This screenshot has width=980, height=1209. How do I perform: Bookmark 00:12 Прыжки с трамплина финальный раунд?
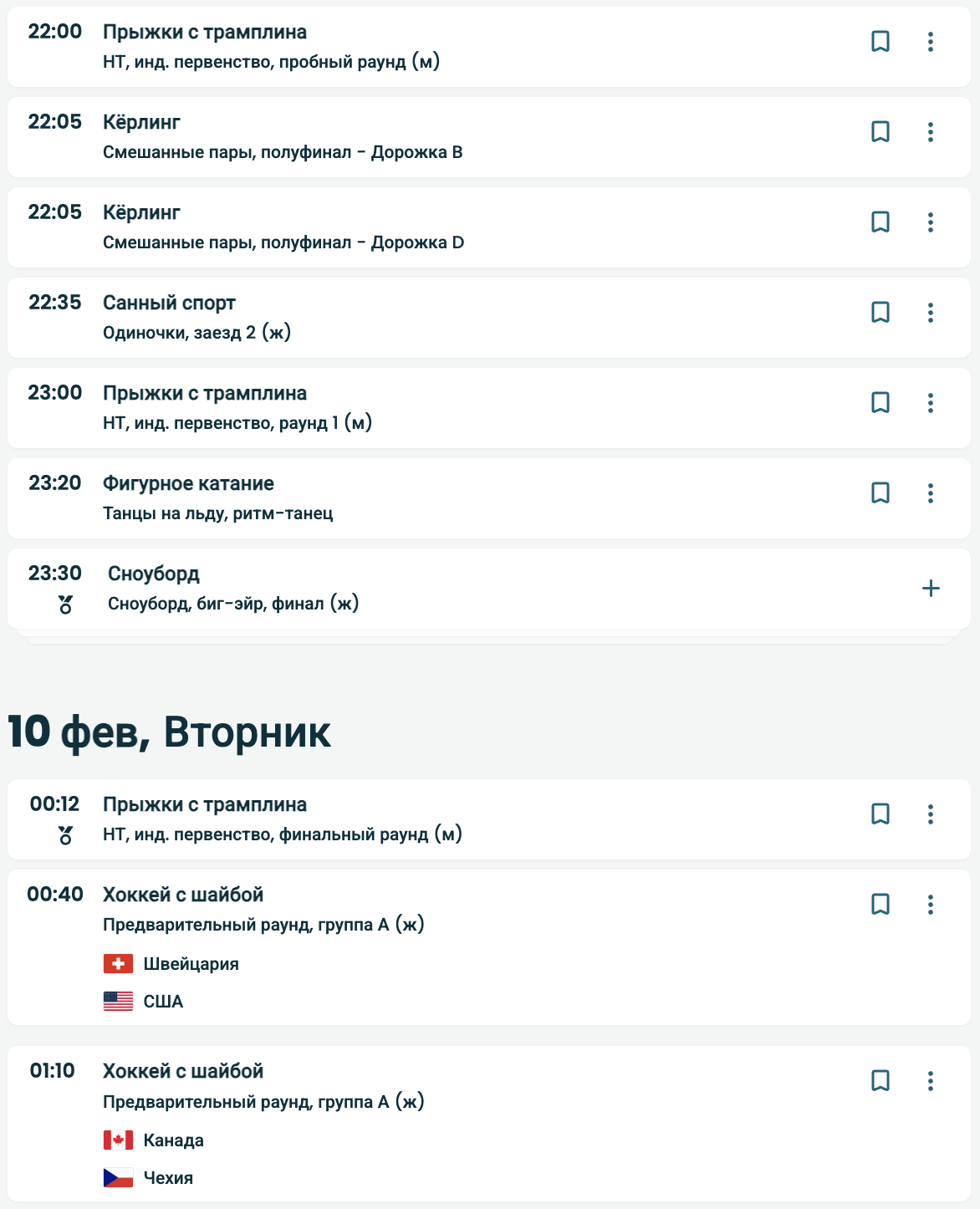880,814
